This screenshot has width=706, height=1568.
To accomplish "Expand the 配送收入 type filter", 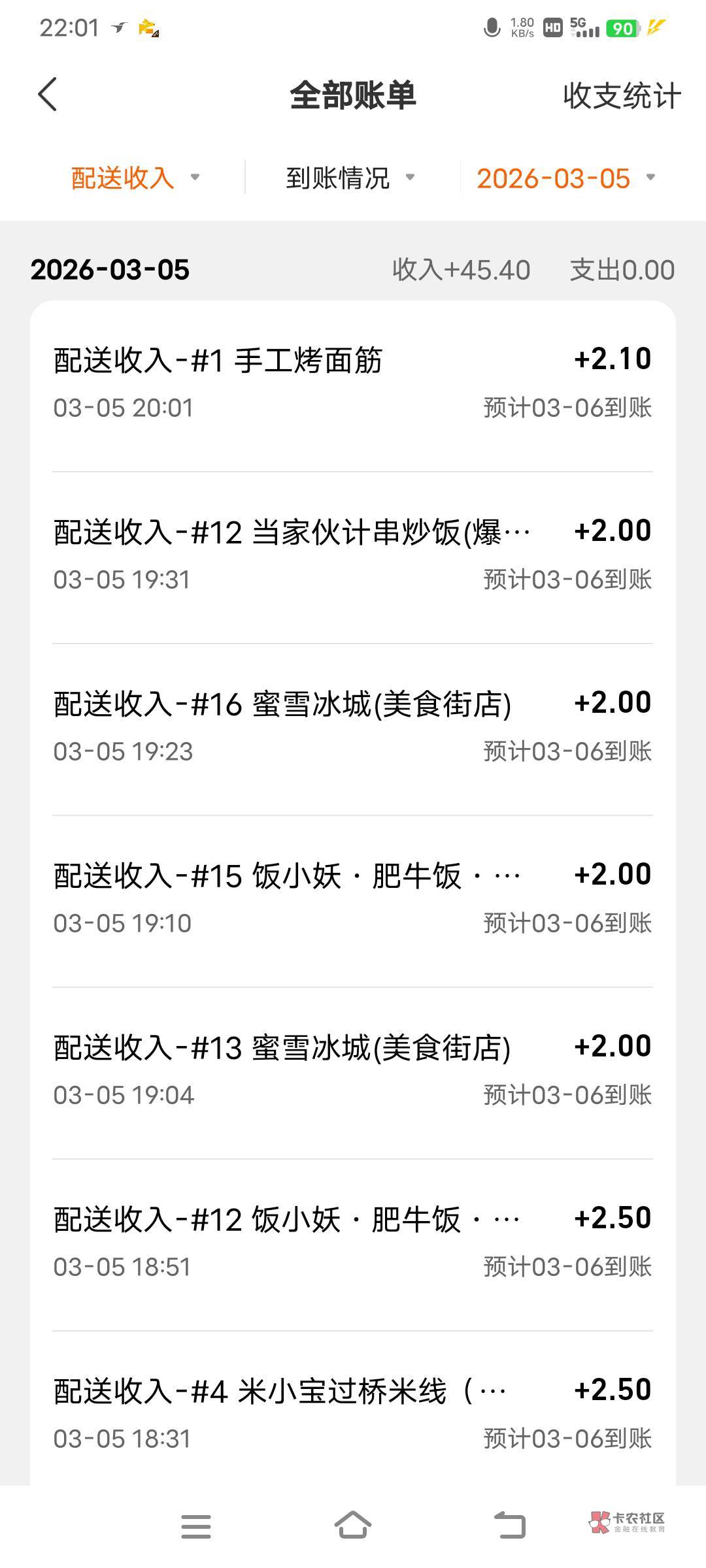I will tap(135, 178).
